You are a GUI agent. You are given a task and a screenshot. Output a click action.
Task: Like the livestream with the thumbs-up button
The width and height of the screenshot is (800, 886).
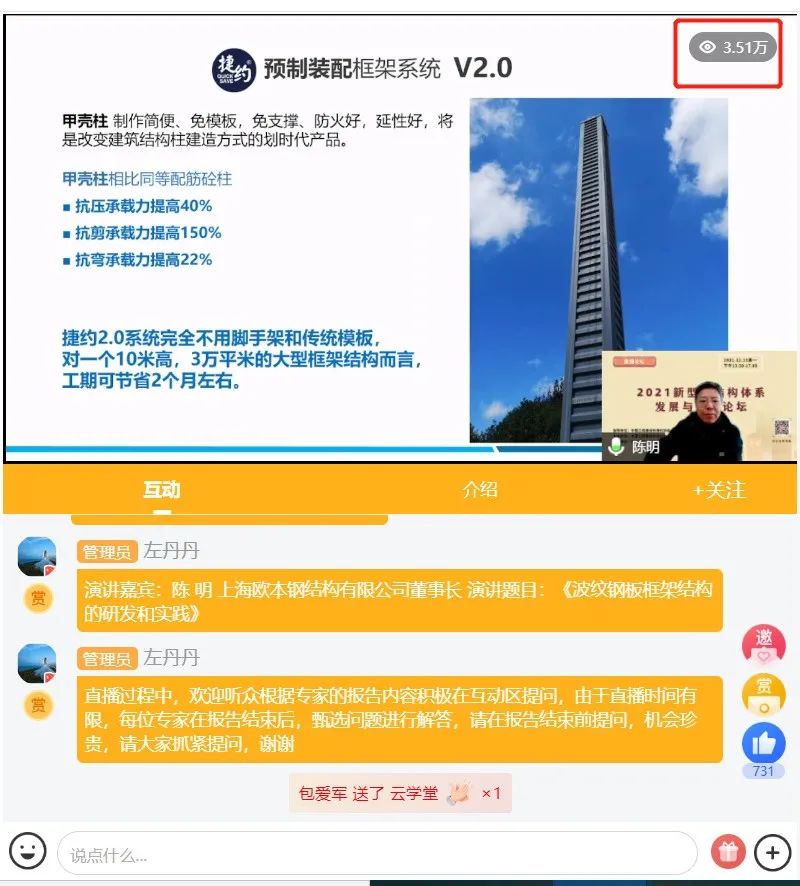click(763, 743)
